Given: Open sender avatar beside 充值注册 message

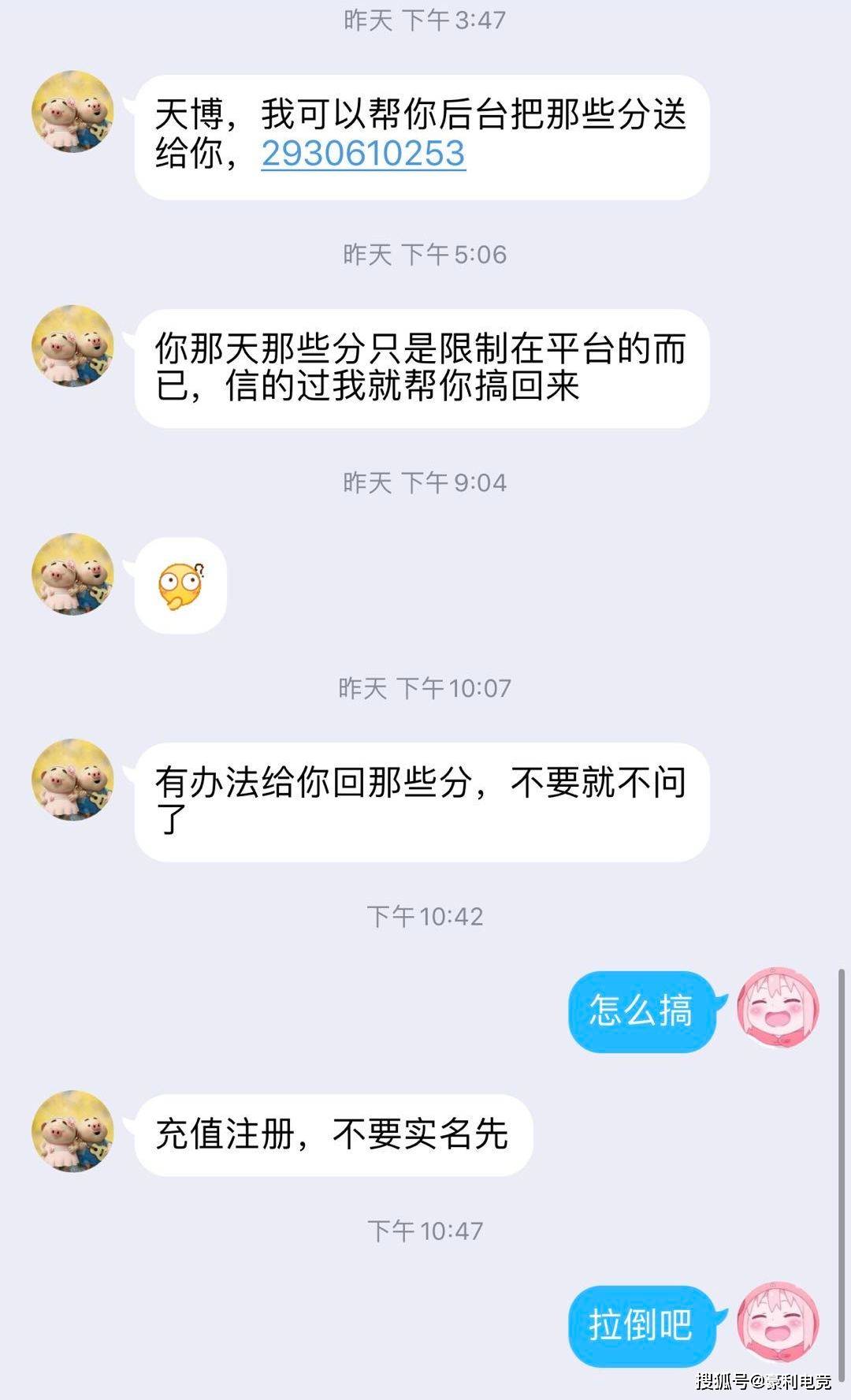Looking at the screenshot, I should point(72,1131).
